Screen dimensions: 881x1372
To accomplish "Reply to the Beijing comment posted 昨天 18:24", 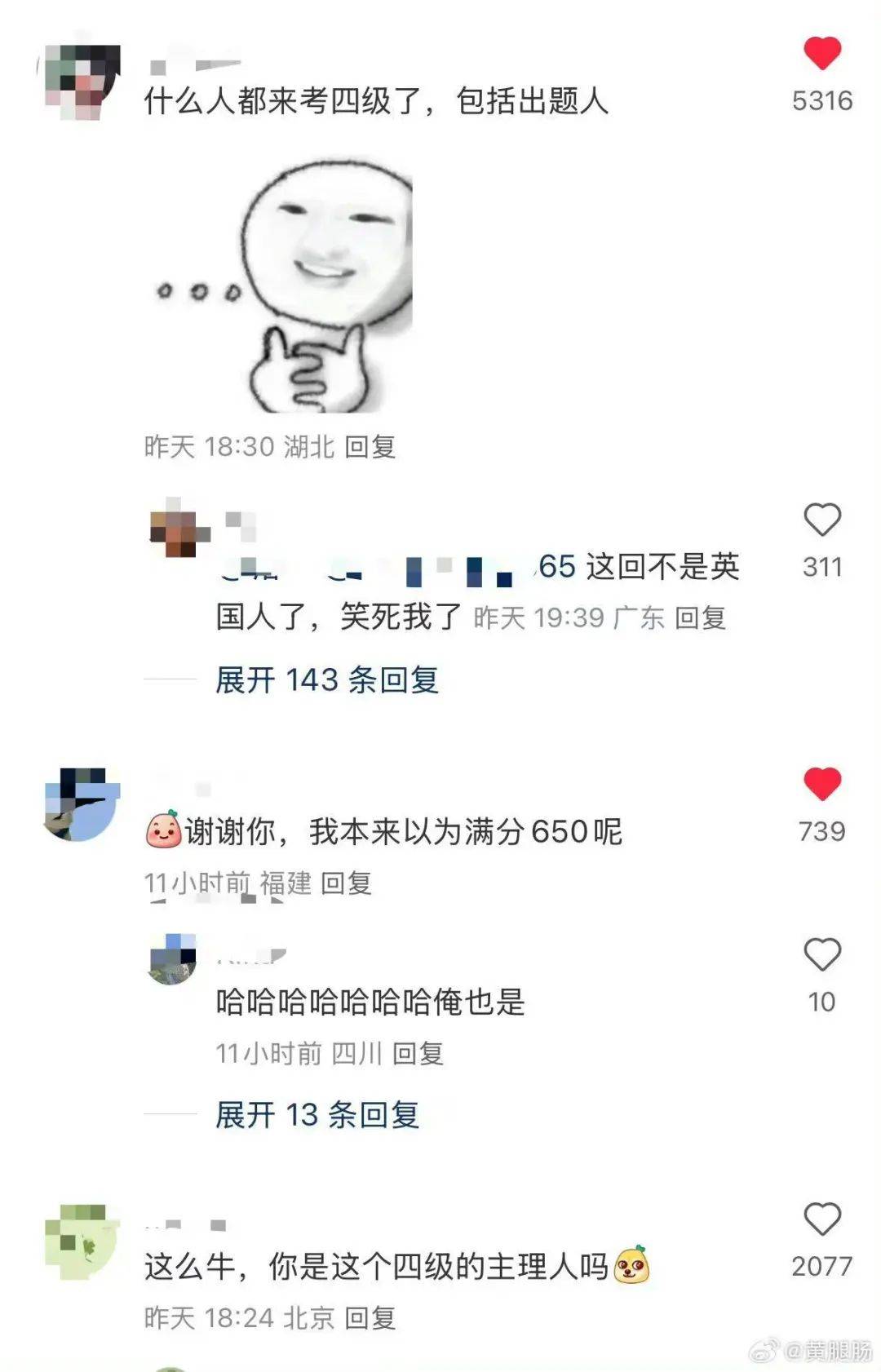I will point(370,1318).
